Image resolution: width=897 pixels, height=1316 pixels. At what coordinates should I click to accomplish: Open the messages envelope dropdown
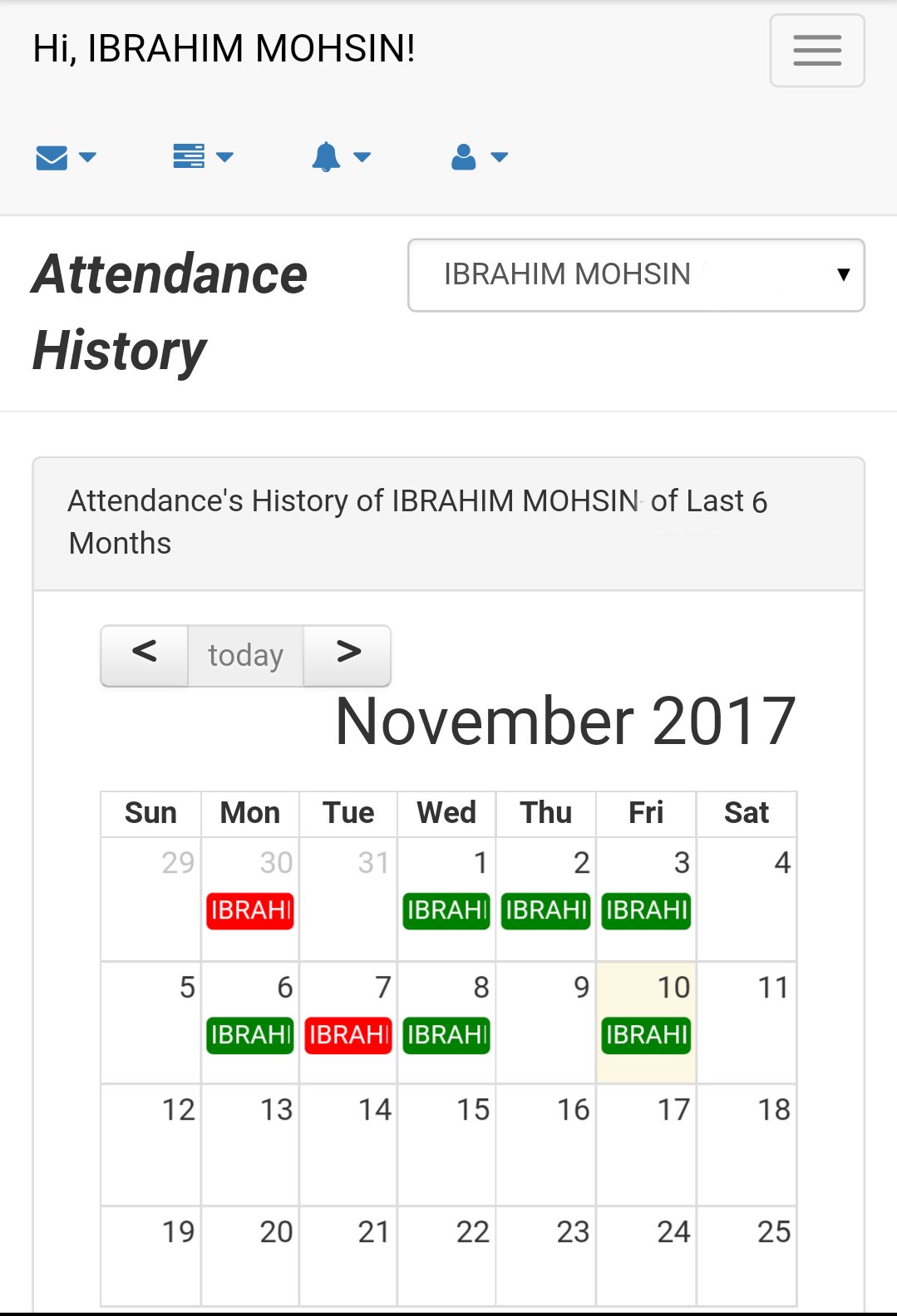pyautogui.click(x=67, y=157)
